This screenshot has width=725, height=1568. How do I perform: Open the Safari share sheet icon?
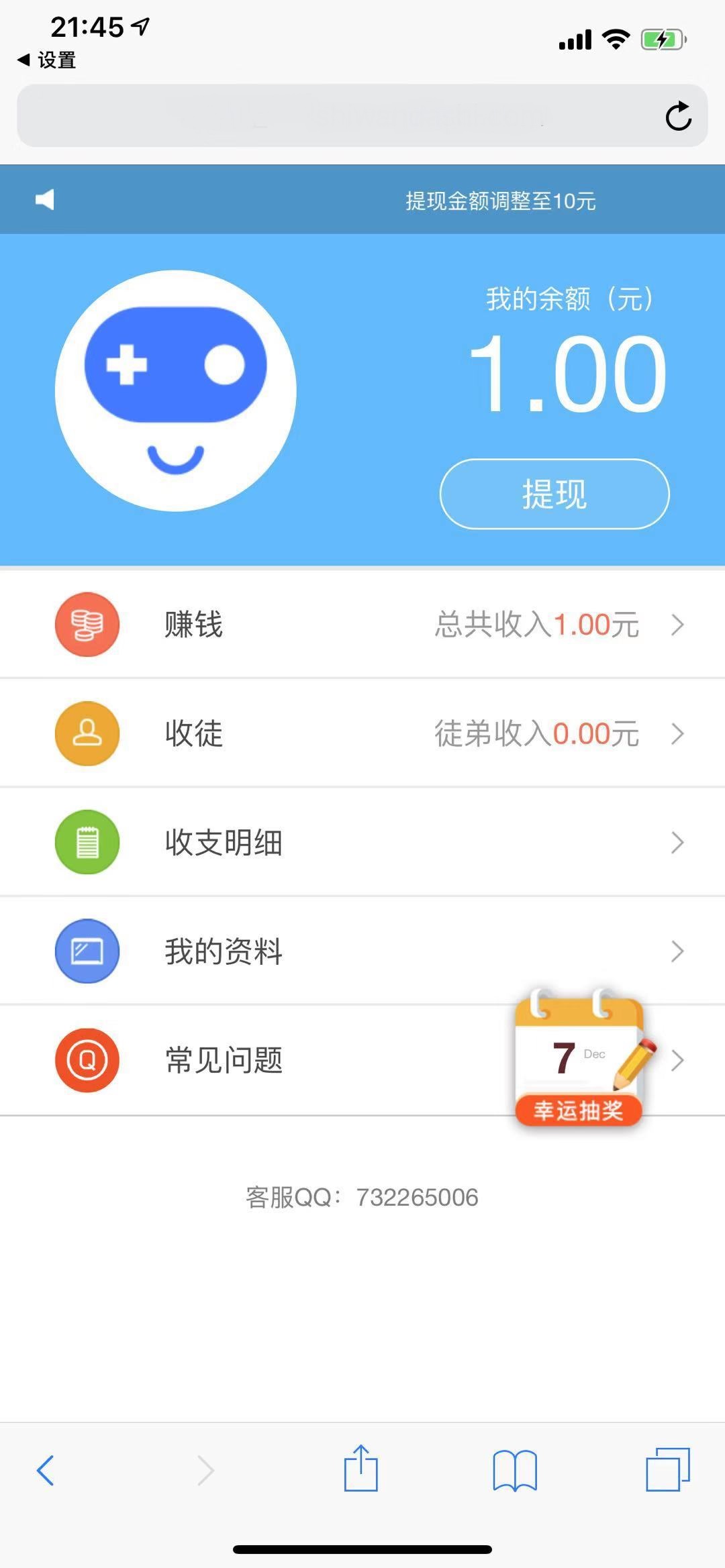pos(362,1469)
